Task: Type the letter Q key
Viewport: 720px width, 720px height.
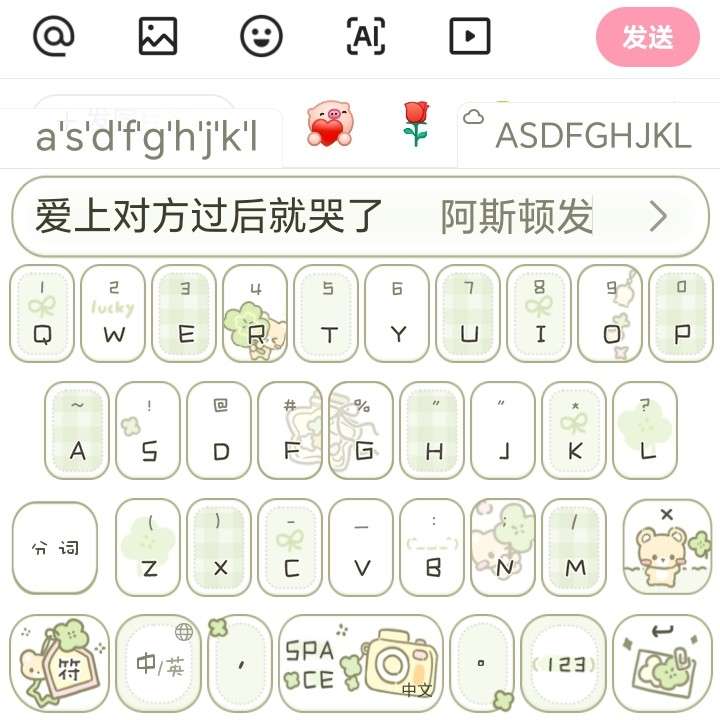Action: point(43,313)
